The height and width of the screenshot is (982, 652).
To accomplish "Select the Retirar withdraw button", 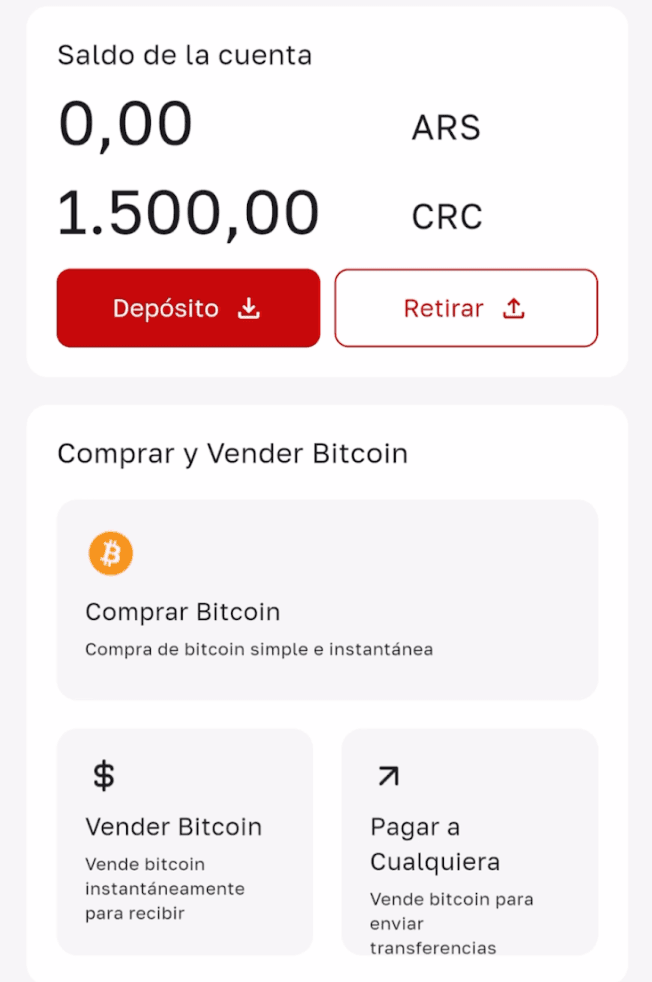I will pos(465,308).
